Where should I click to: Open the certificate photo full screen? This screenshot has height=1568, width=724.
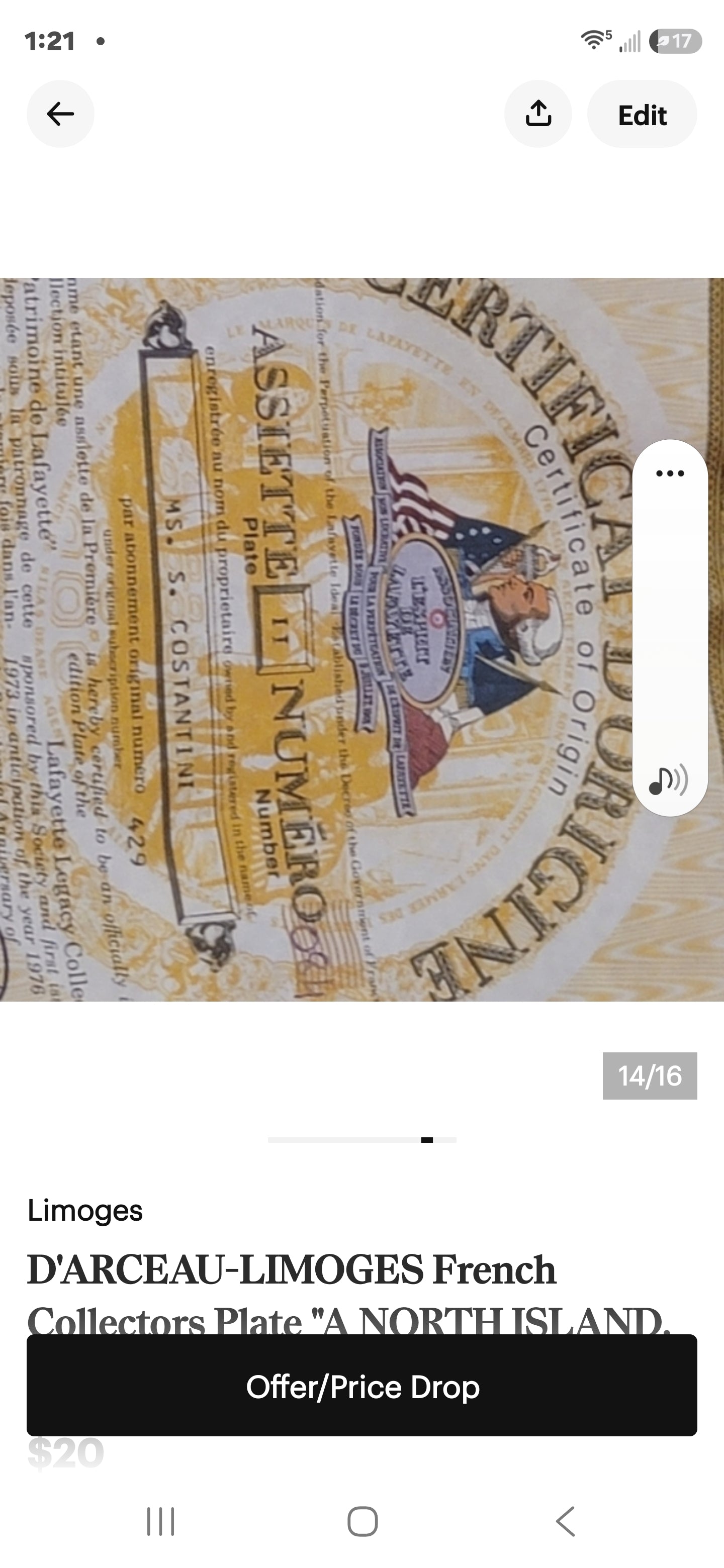(361, 639)
